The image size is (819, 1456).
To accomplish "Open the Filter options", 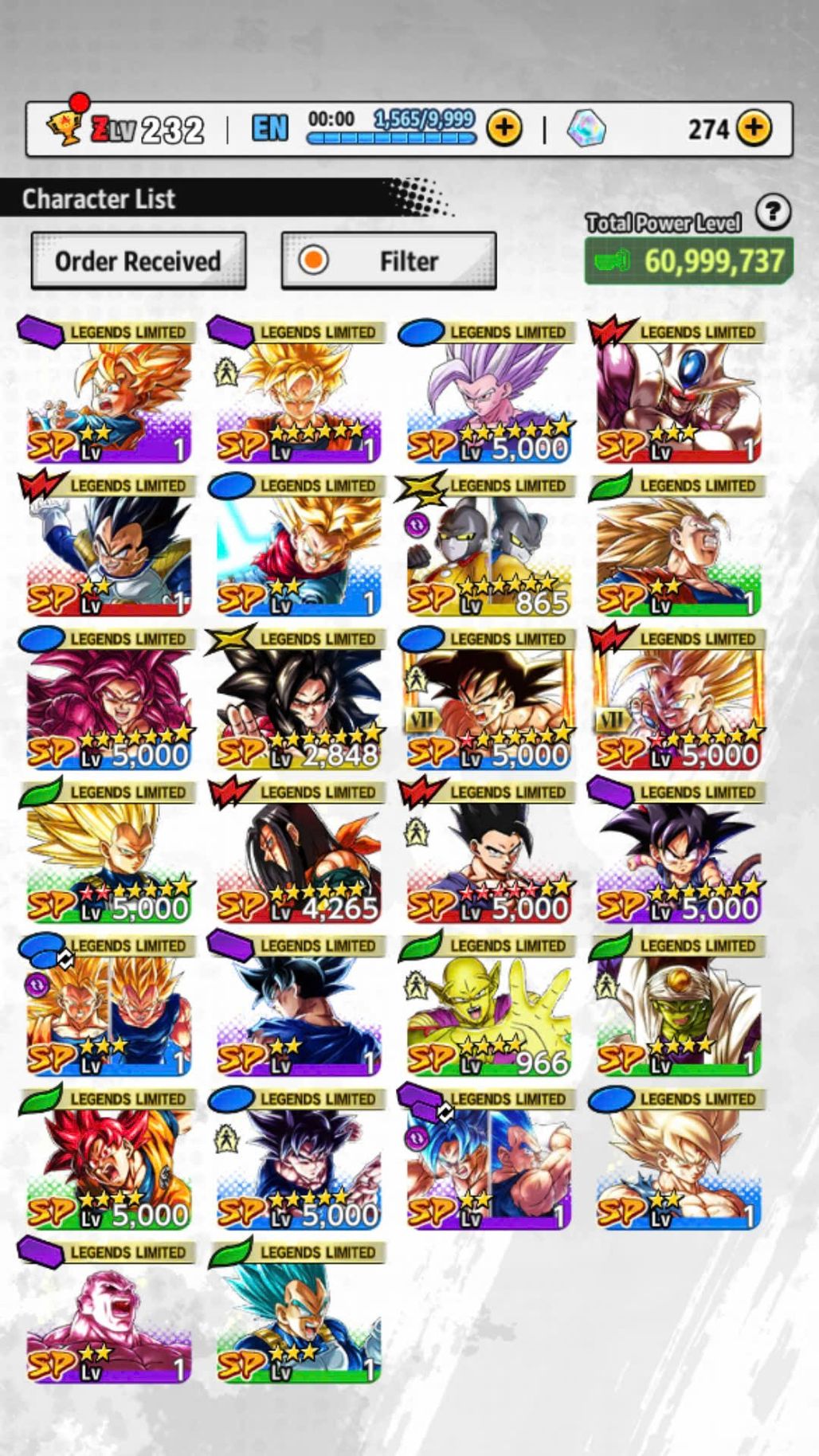I will [x=389, y=260].
